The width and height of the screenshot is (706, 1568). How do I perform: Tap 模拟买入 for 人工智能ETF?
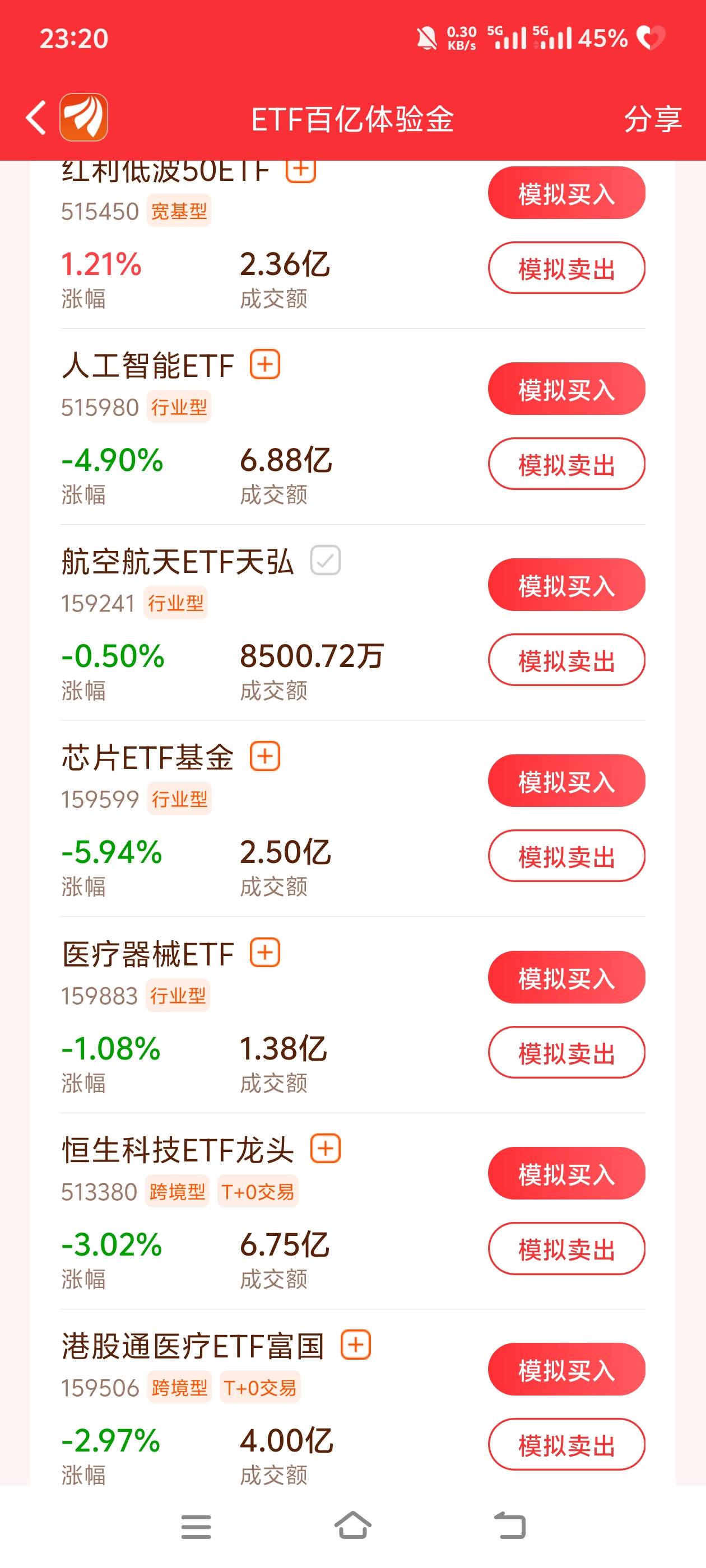(566, 389)
